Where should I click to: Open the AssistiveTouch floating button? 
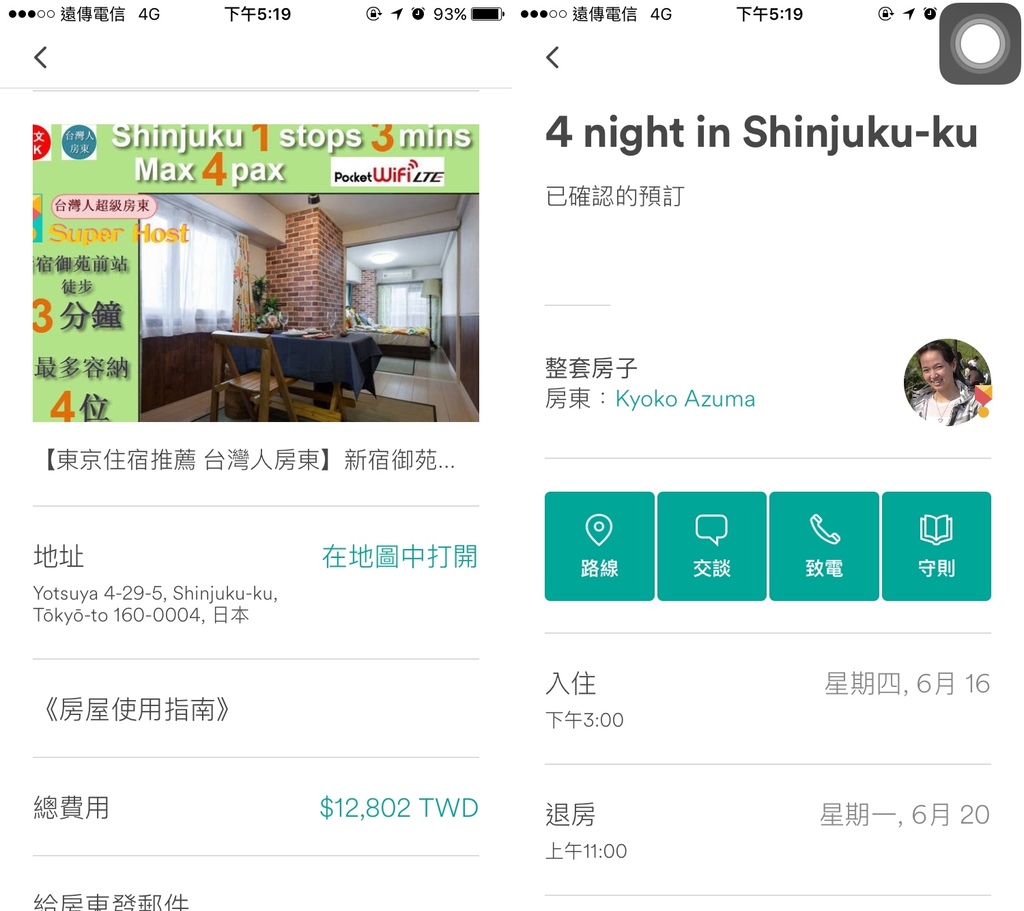point(979,43)
